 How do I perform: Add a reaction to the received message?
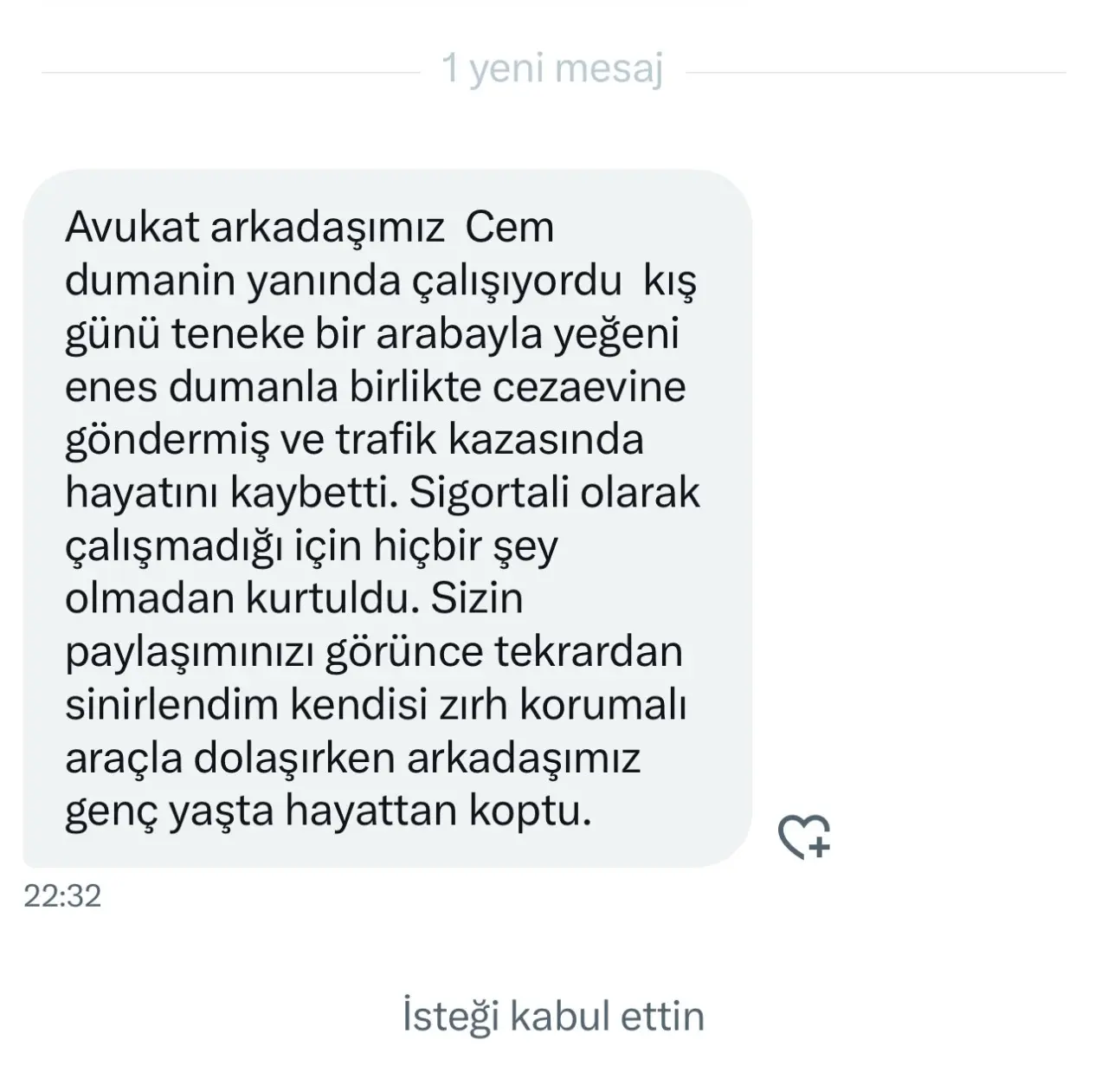tap(803, 837)
